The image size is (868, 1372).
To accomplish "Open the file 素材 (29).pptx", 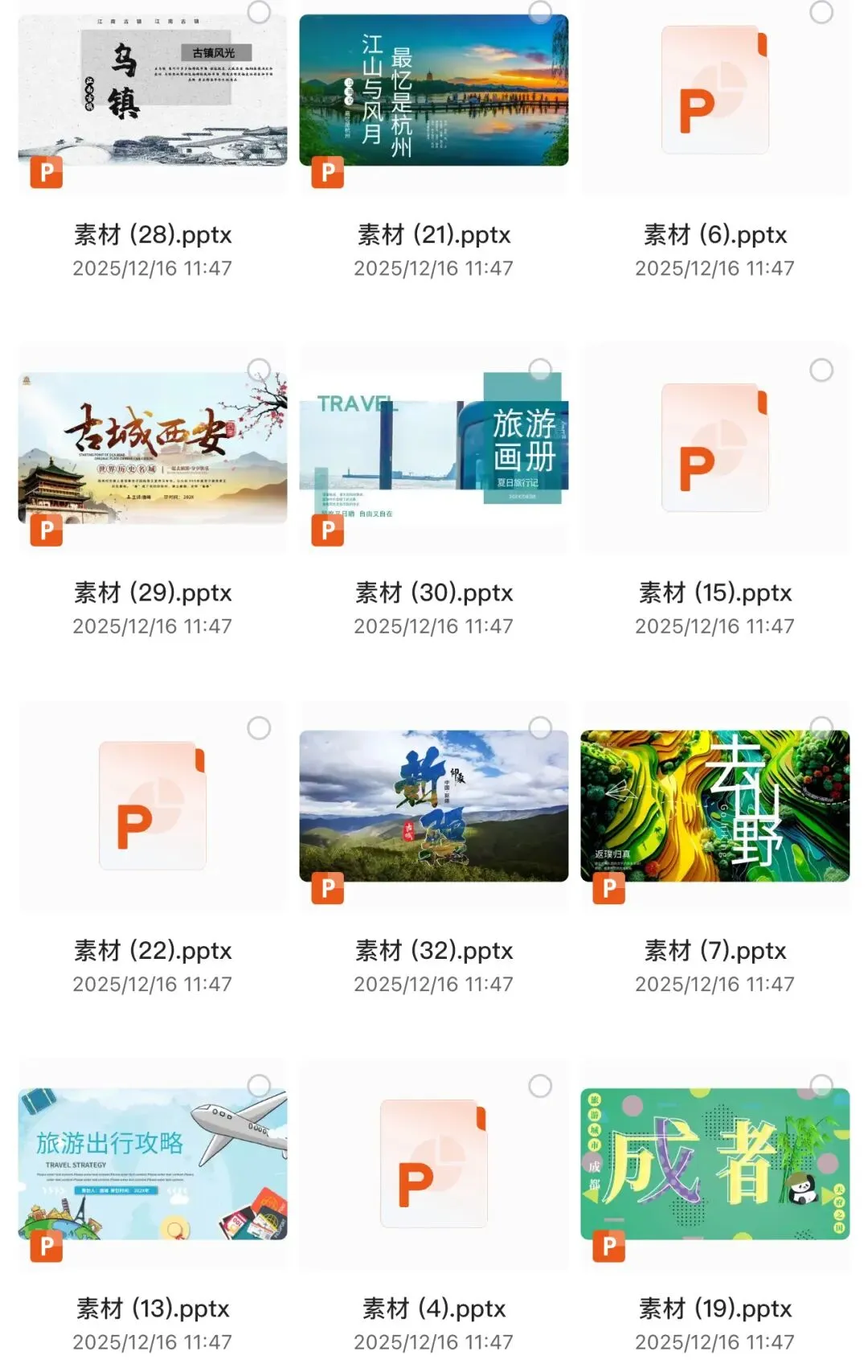I will pos(153,448).
